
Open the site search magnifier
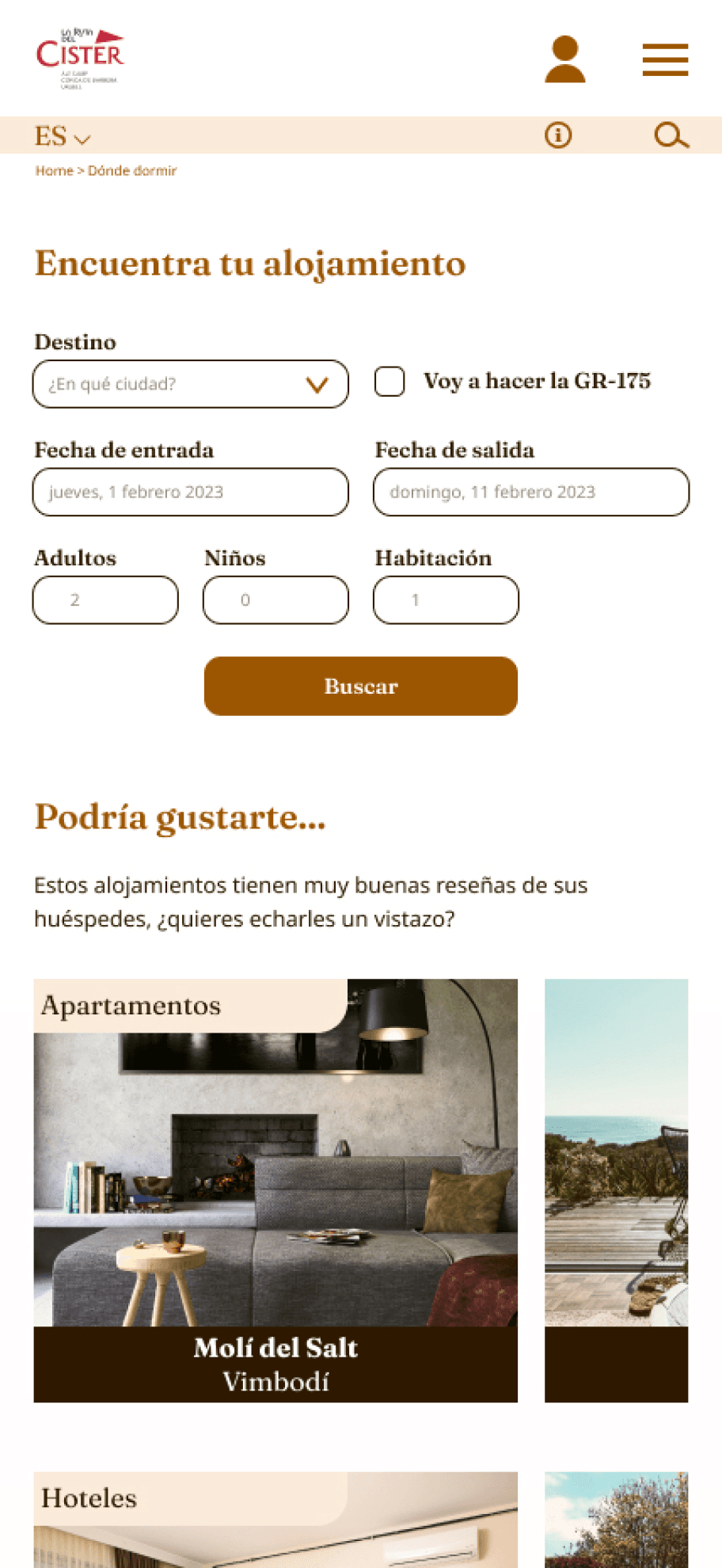point(670,135)
